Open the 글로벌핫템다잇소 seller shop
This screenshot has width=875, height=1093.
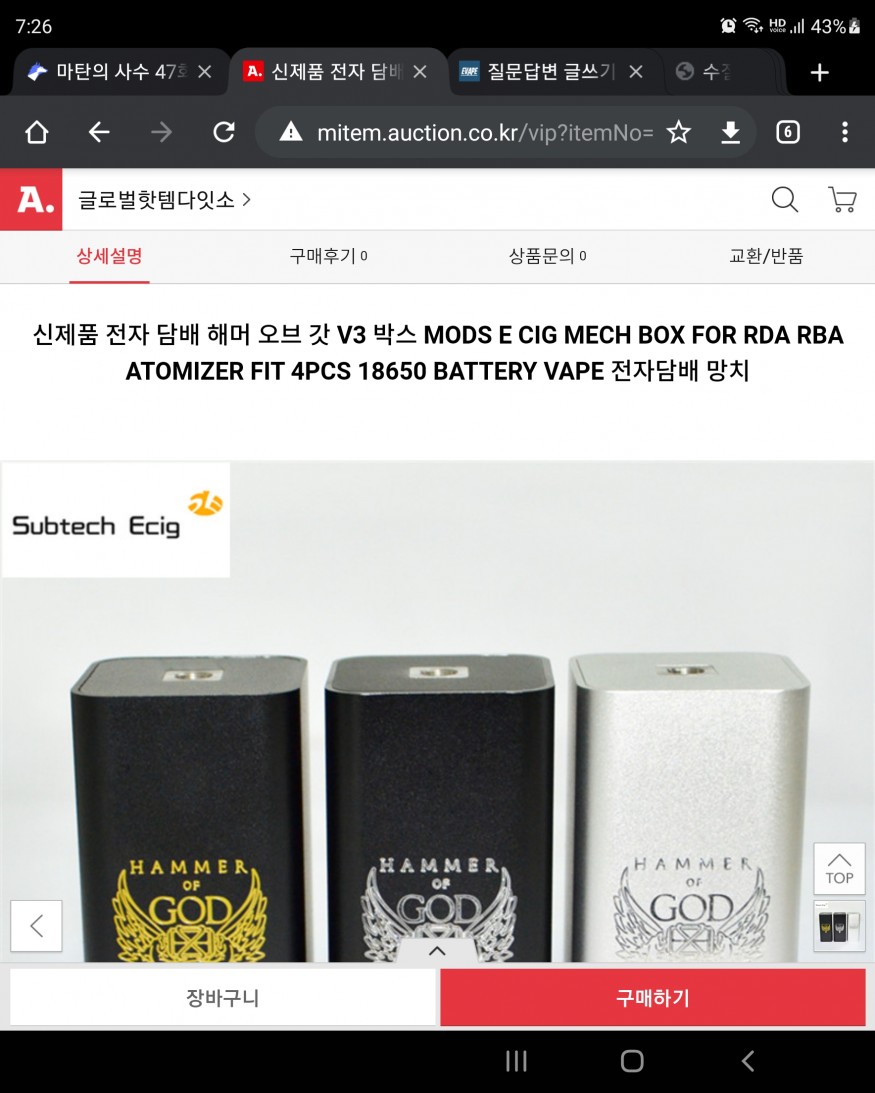tap(164, 200)
